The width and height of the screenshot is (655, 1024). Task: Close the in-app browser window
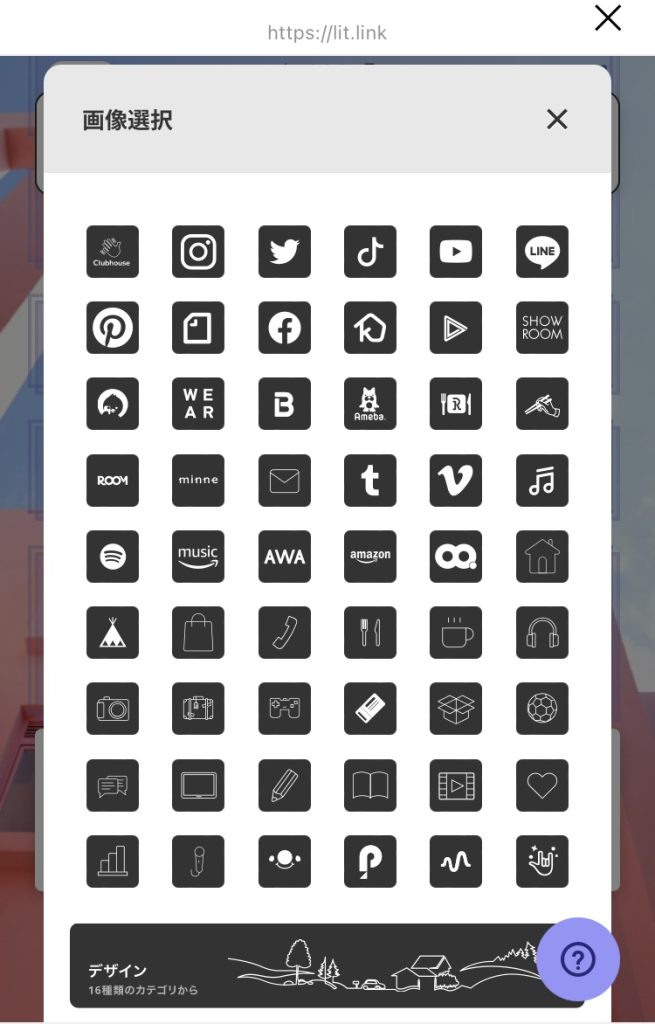[x=608, y=18]
